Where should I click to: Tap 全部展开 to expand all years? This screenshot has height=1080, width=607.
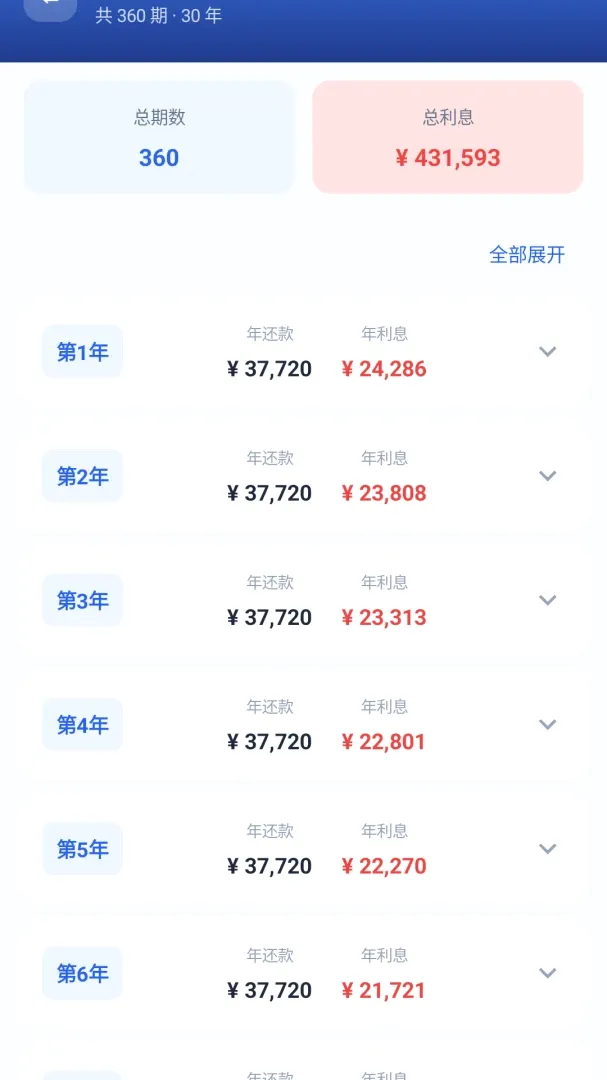pyautogui.click(x=527, y=255)
